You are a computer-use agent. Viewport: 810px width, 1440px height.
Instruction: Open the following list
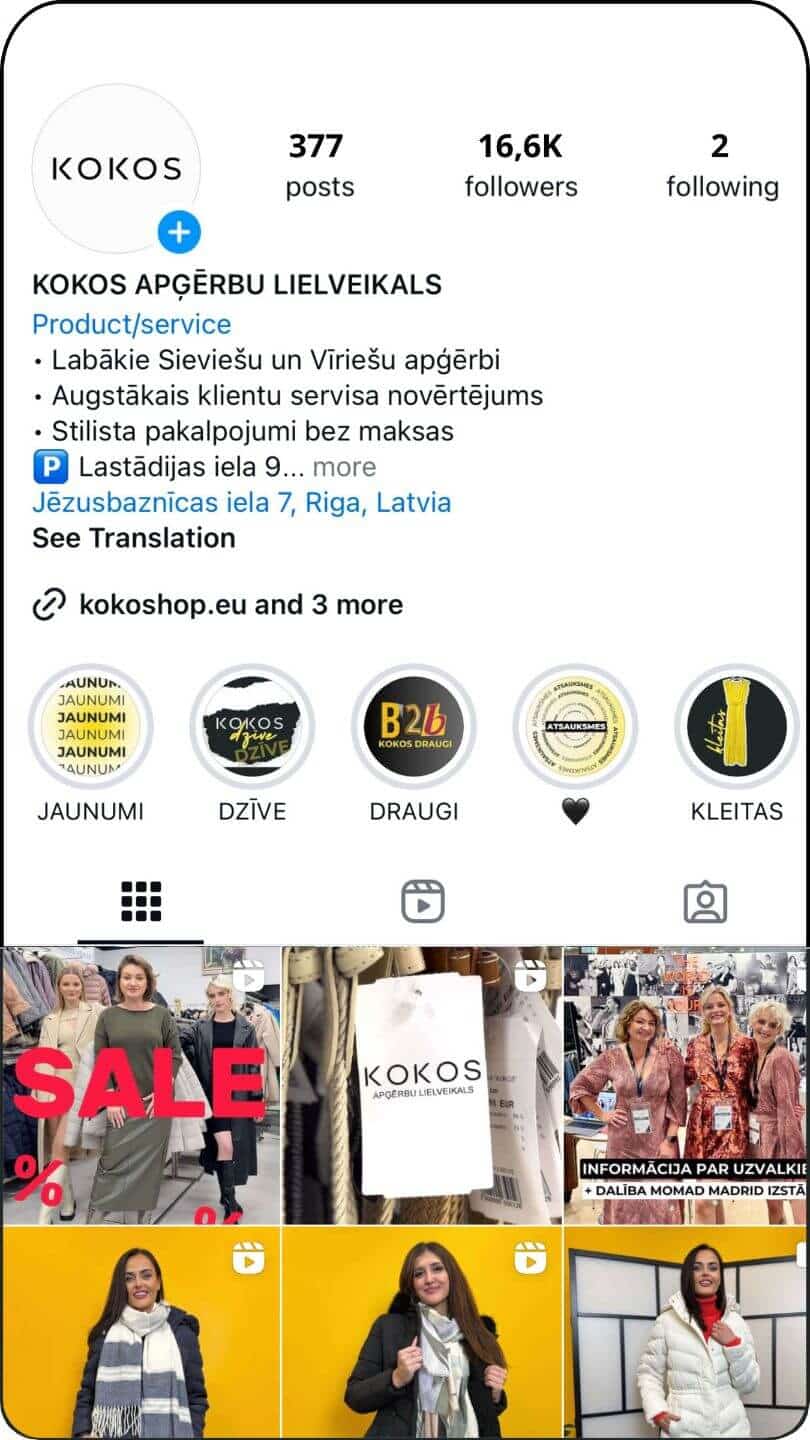(722, 165)
